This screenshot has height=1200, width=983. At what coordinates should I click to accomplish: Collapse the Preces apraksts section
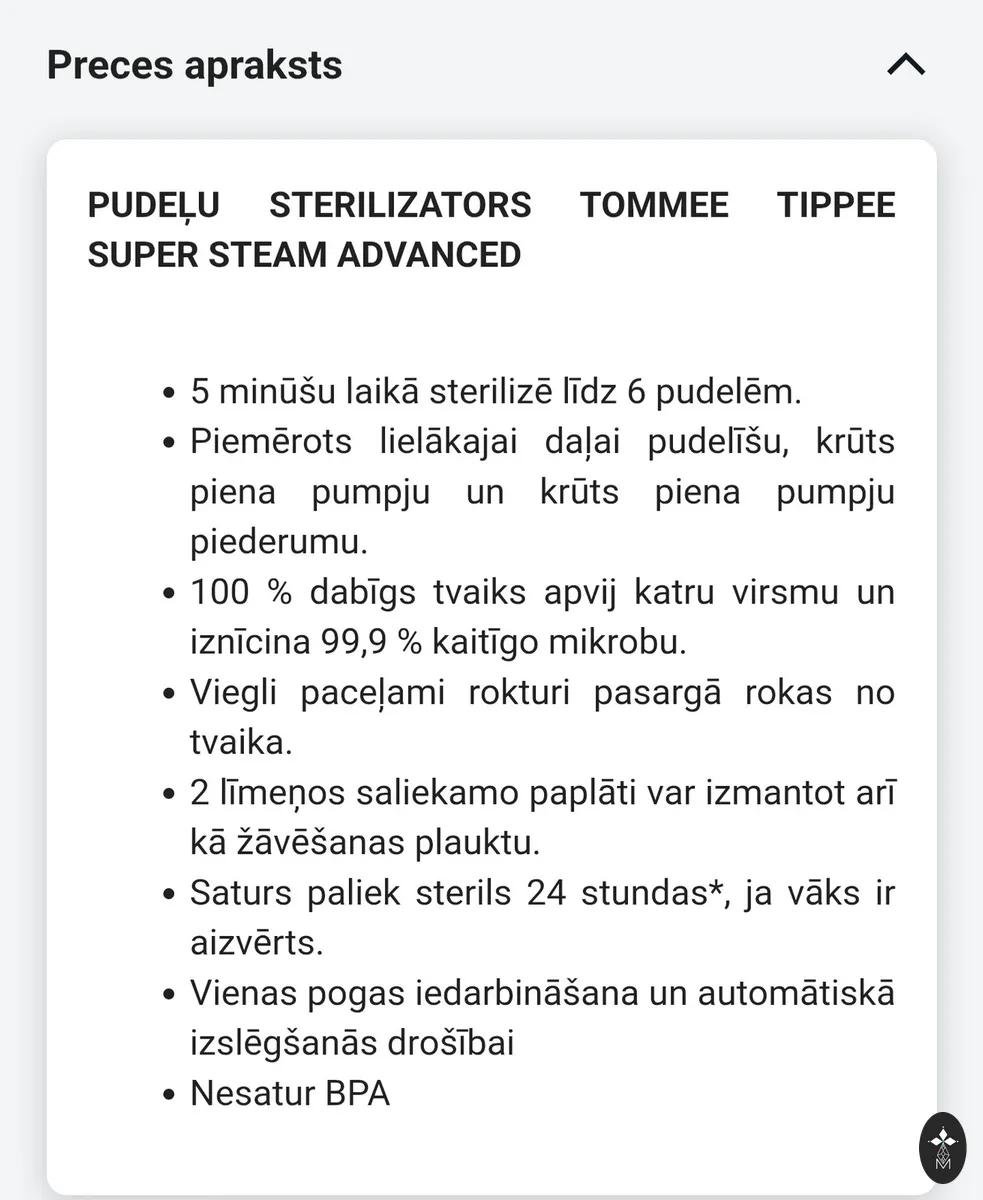906,66
